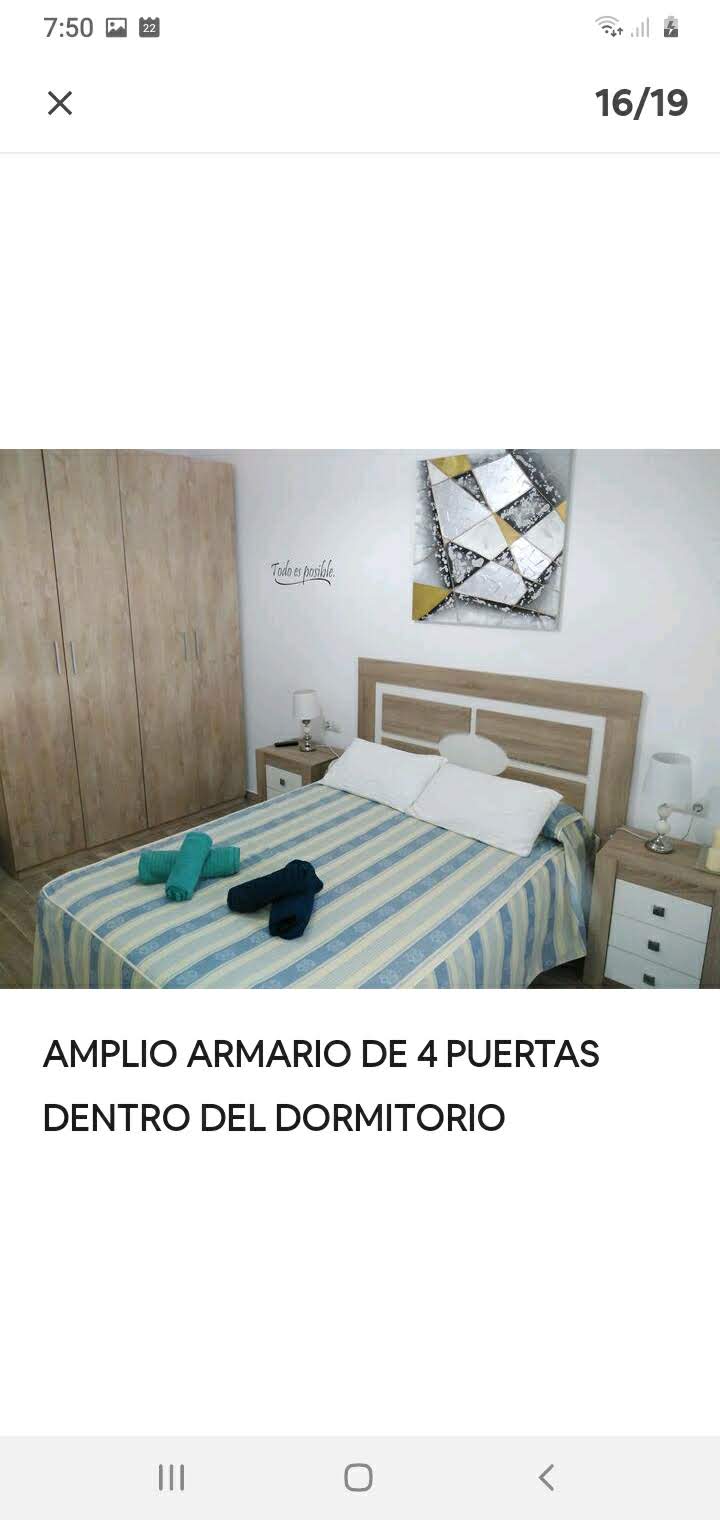Tap the Home circle icon
The height and width of the screenshot is (1520, 720).
tap(360, 1476)
